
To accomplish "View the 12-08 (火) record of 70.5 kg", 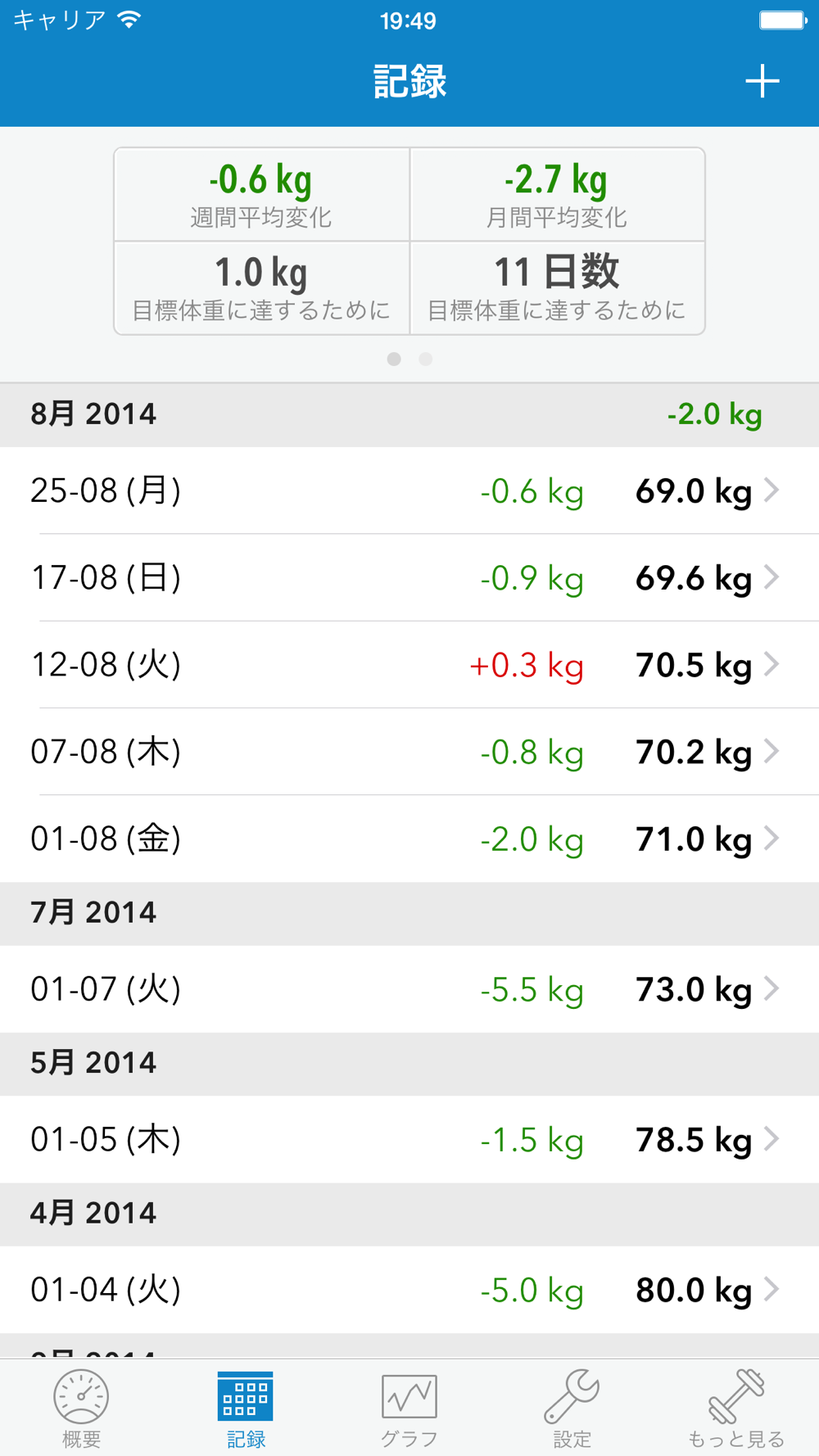I will tap(409, 665).
